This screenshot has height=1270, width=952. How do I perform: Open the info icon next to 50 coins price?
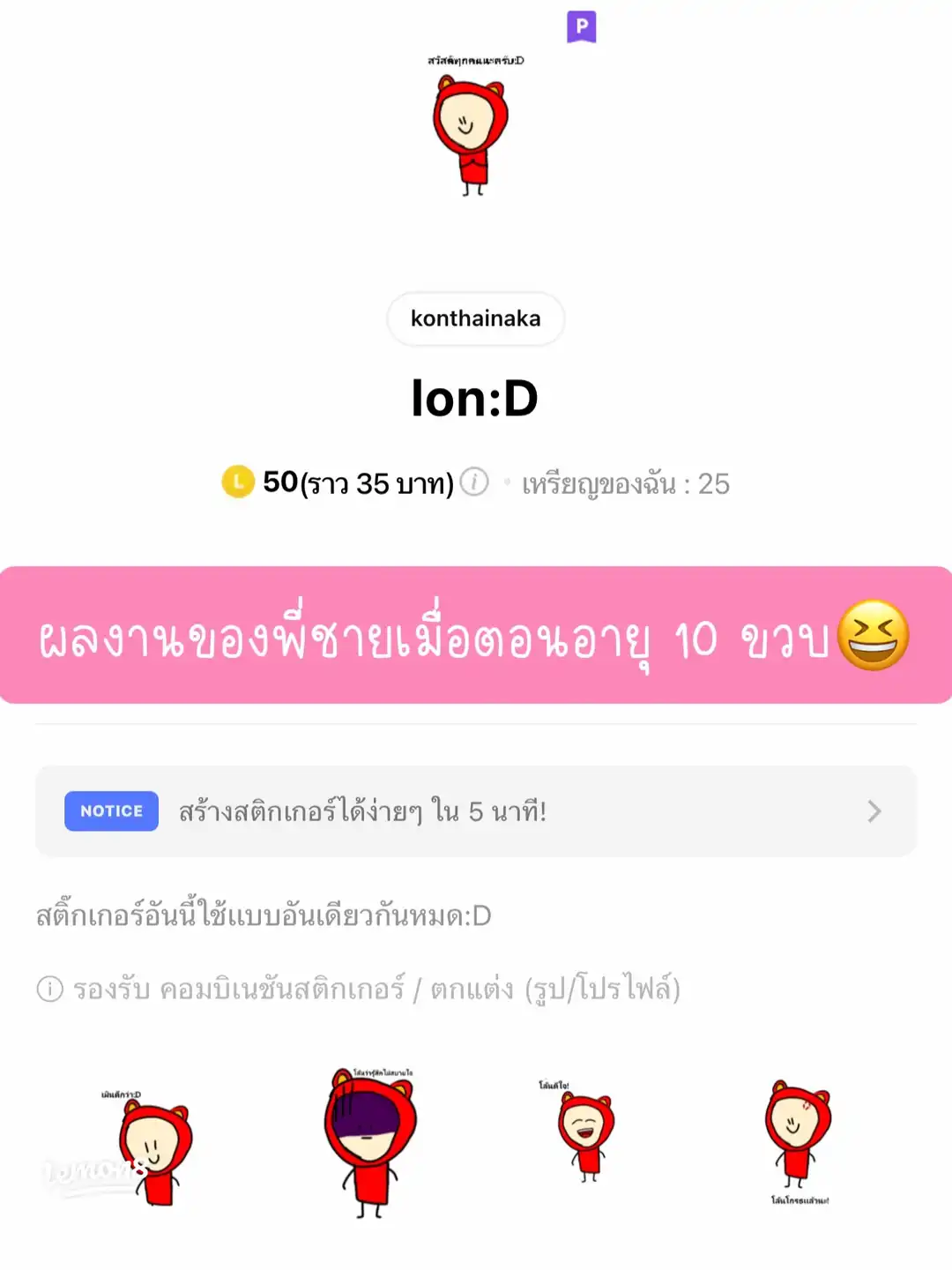click(474, 482)
